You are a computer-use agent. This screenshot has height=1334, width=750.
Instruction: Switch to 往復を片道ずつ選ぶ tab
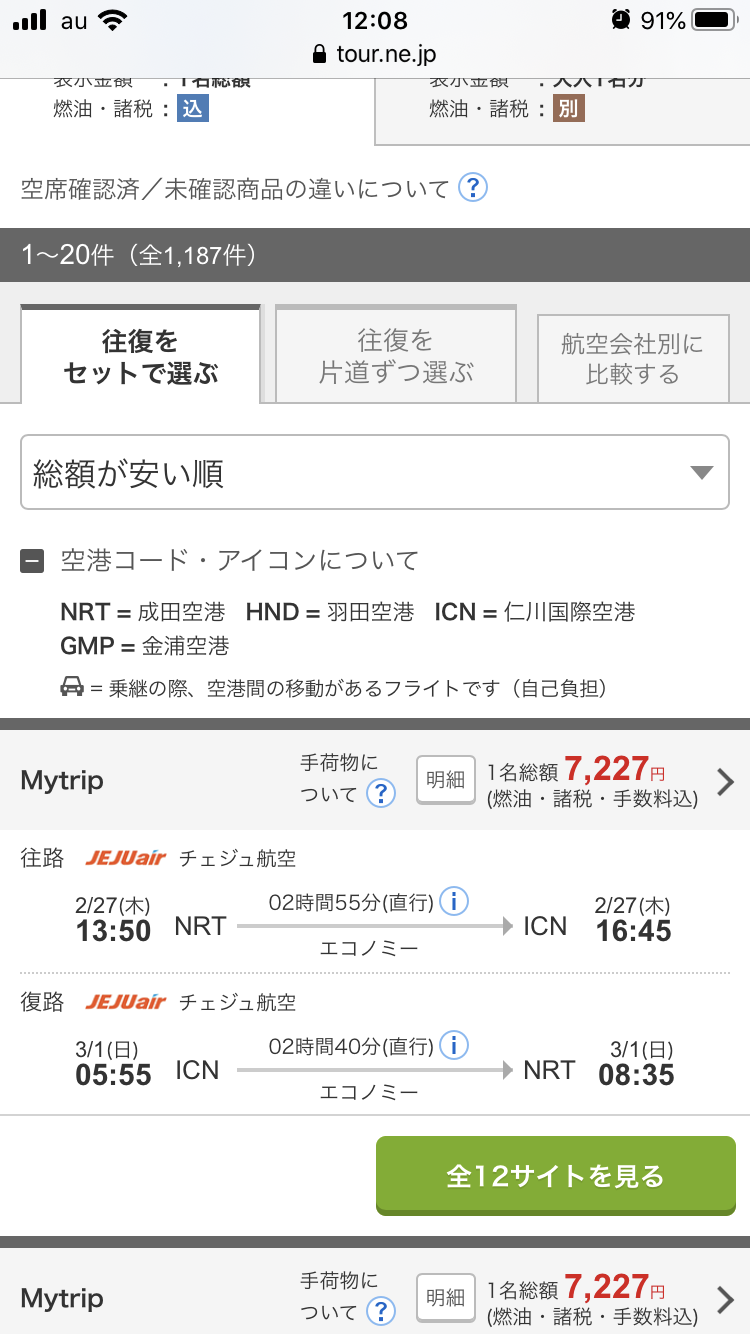coord(396,356)
